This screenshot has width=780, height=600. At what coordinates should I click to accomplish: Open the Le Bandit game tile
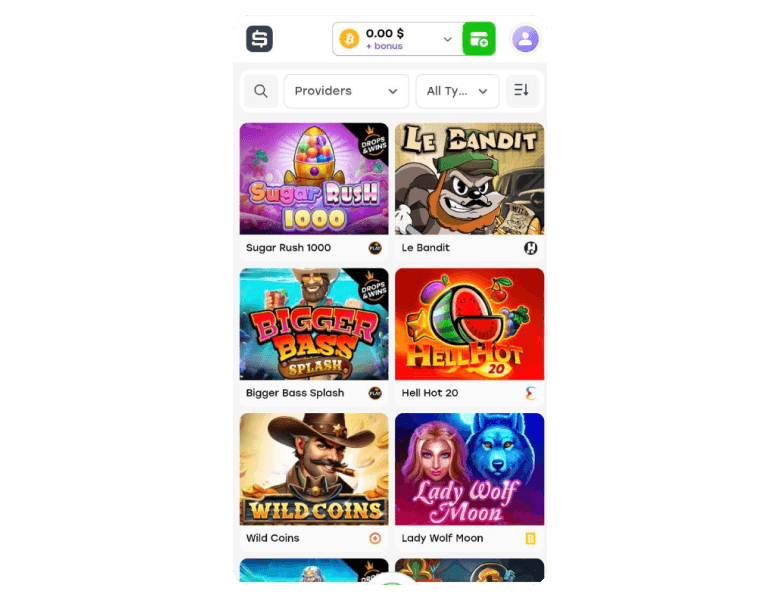click(x=469, y=180)
